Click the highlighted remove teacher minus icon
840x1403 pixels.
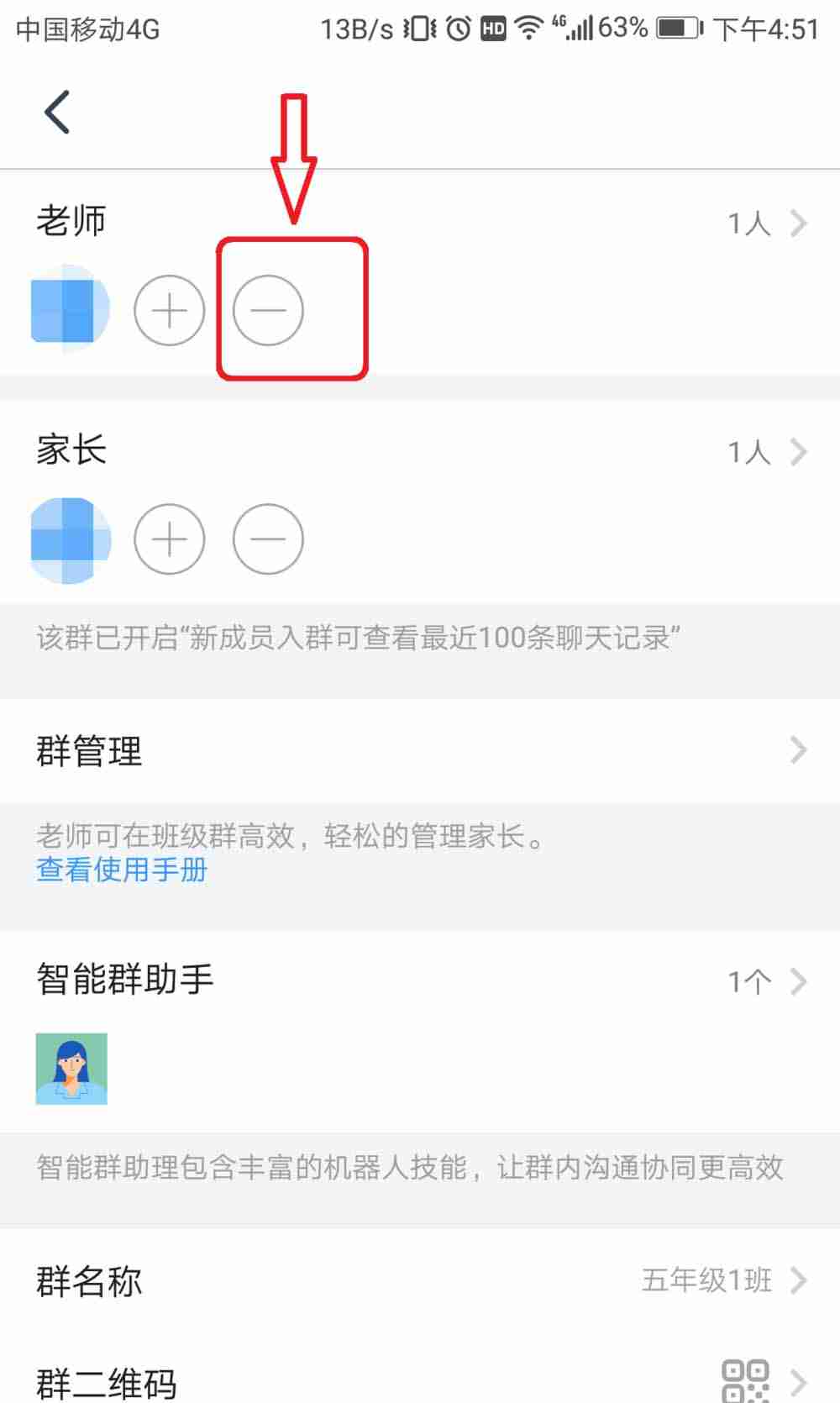[268, 310]
